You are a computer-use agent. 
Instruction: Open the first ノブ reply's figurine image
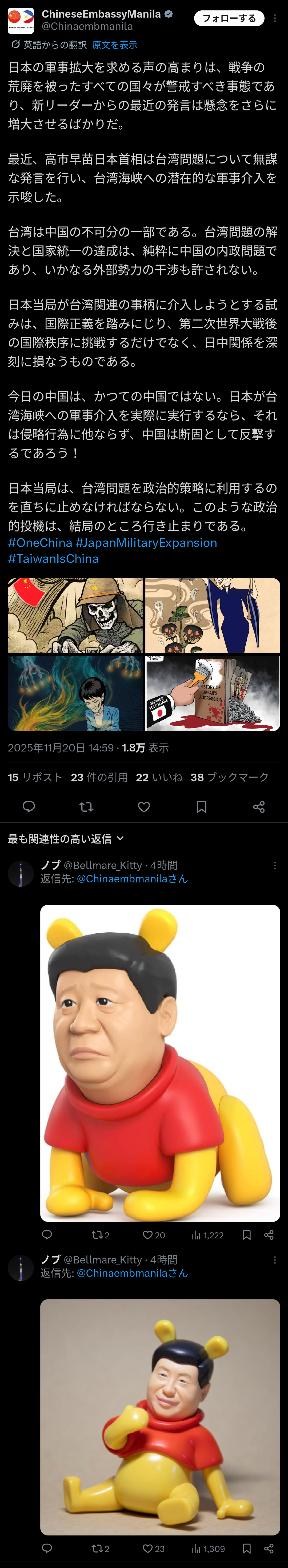[x=160, y=1062]
